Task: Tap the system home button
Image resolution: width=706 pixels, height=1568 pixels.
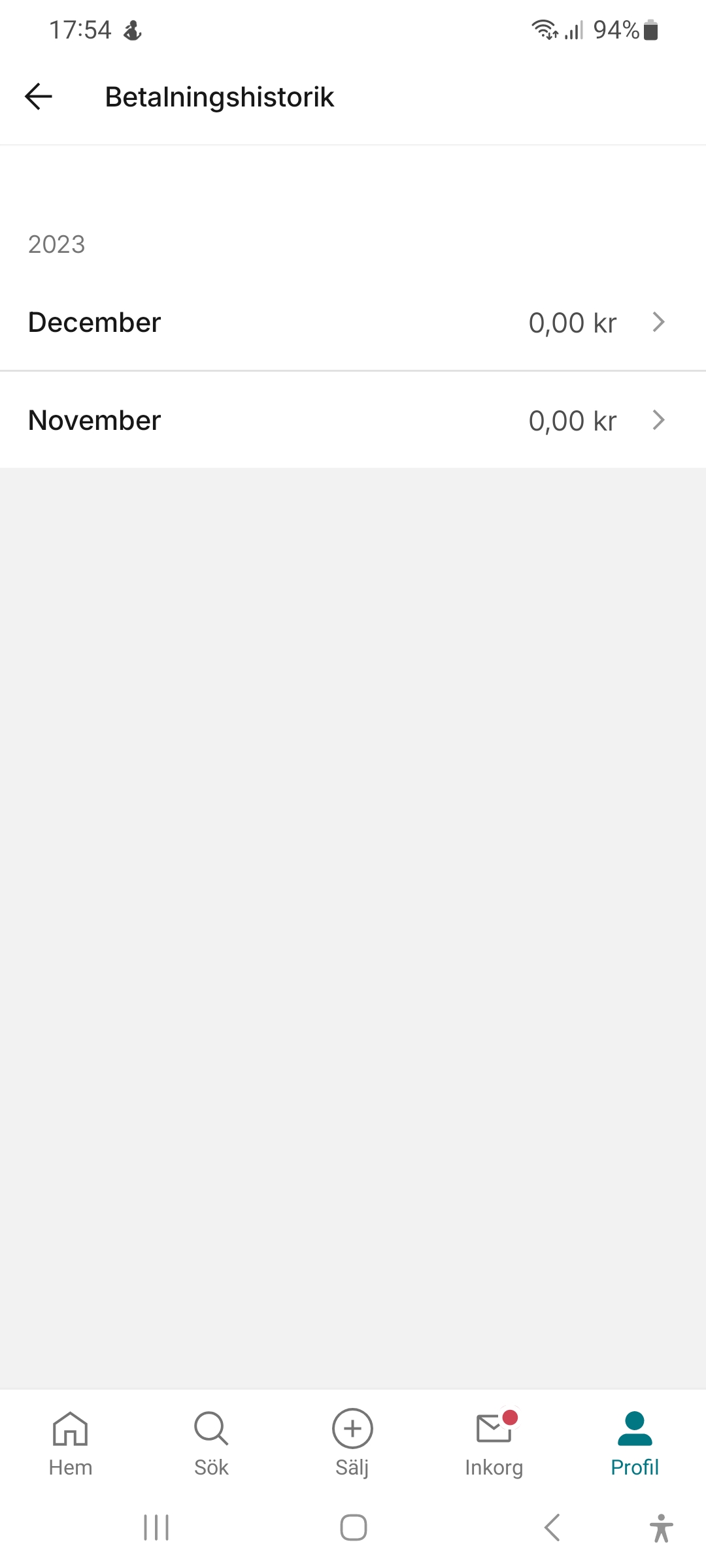Action: click(353, 1527)
